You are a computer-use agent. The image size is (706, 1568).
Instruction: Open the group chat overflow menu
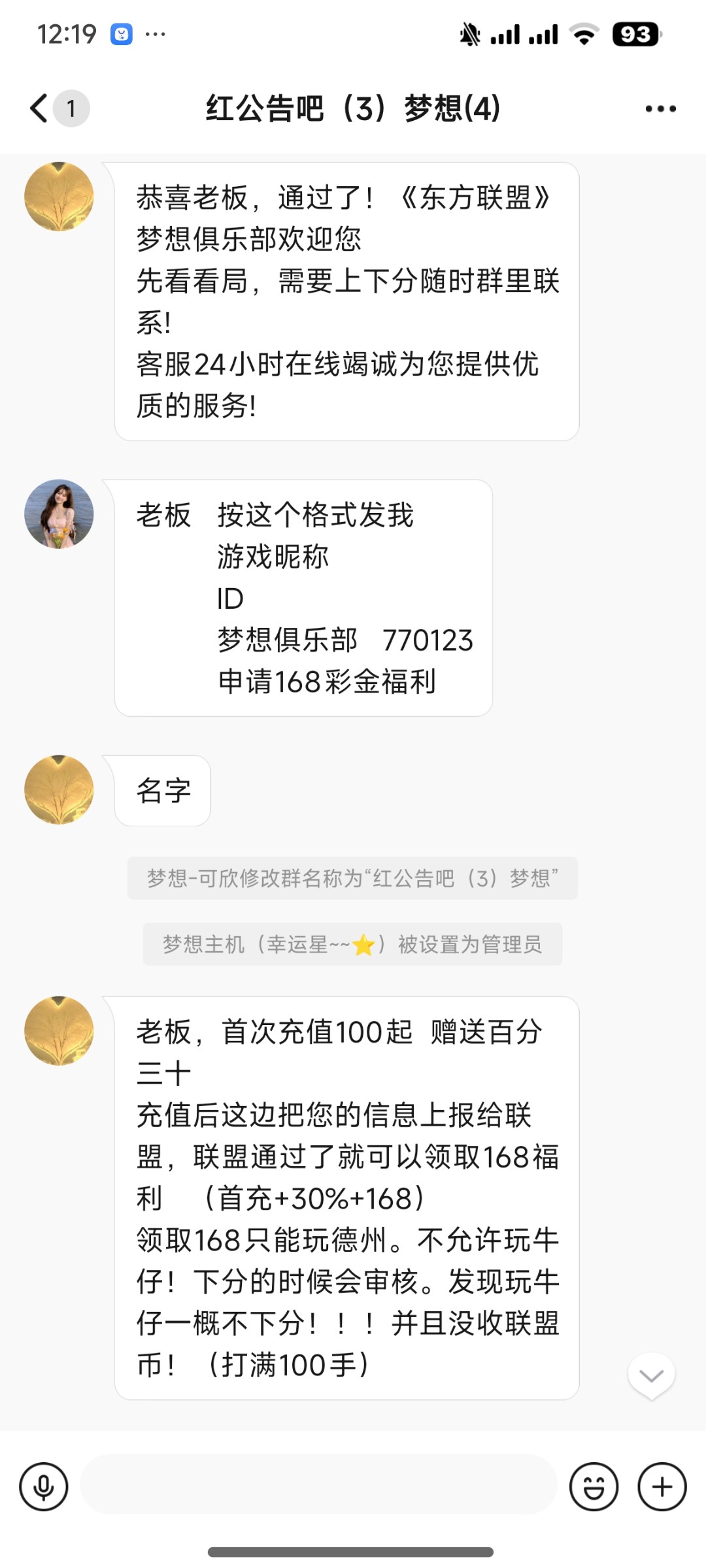click(x=660, y=109)
